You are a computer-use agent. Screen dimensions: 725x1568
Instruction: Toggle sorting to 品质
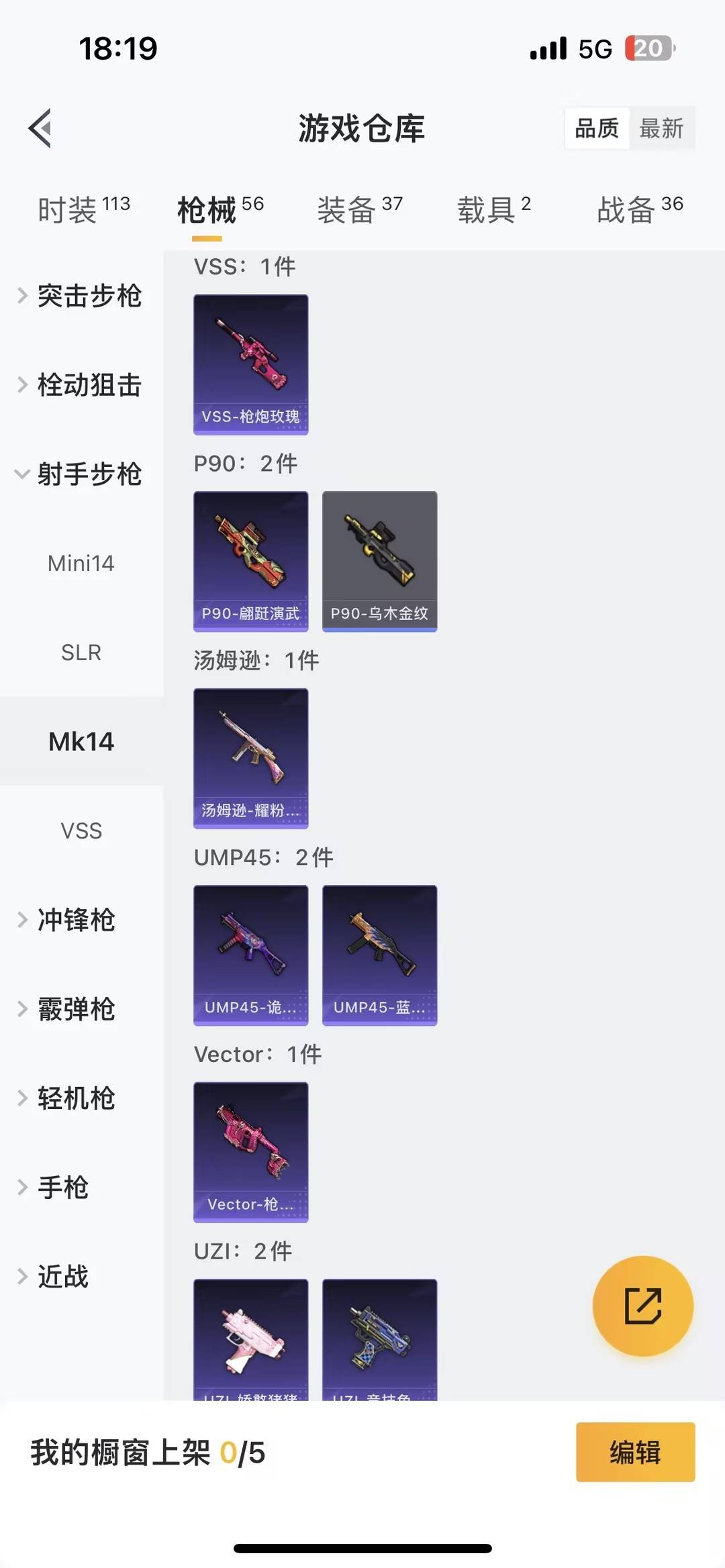(596, 128)
